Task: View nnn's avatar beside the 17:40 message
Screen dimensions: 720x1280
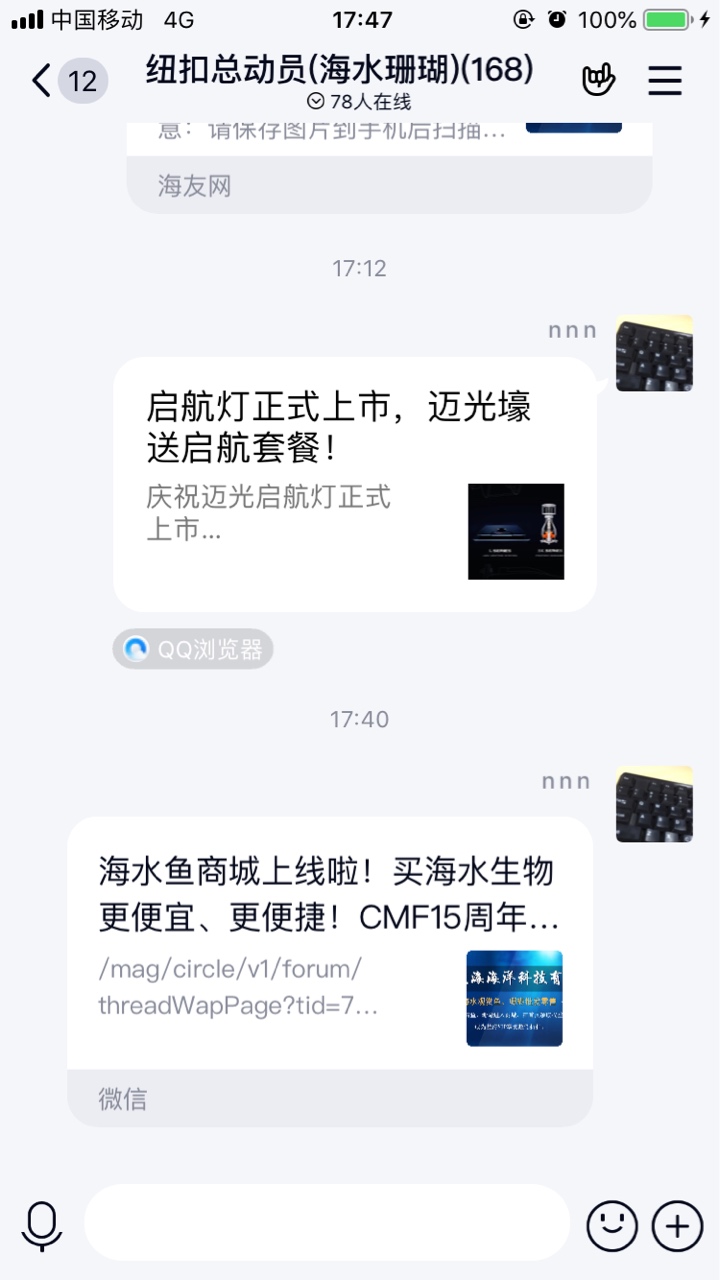Action: pyautogui.click(x=654, y=804)
